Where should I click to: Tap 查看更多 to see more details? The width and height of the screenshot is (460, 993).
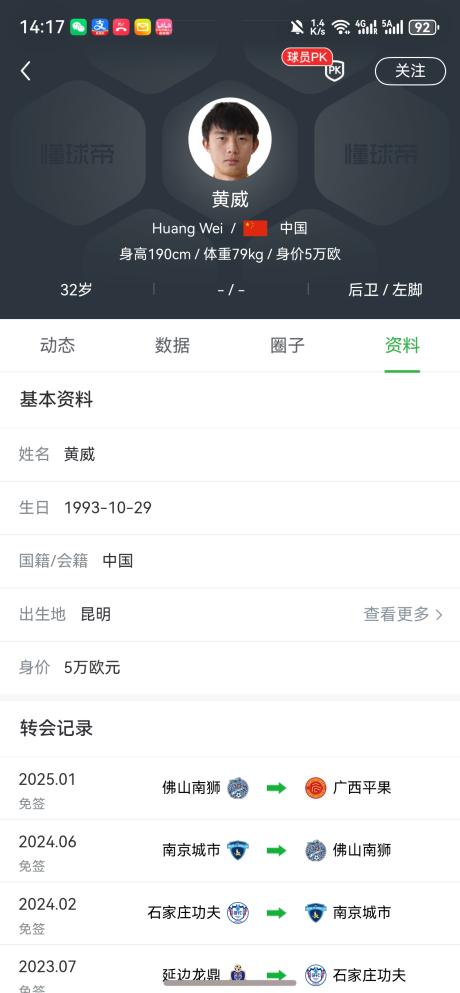coord(403,614)
